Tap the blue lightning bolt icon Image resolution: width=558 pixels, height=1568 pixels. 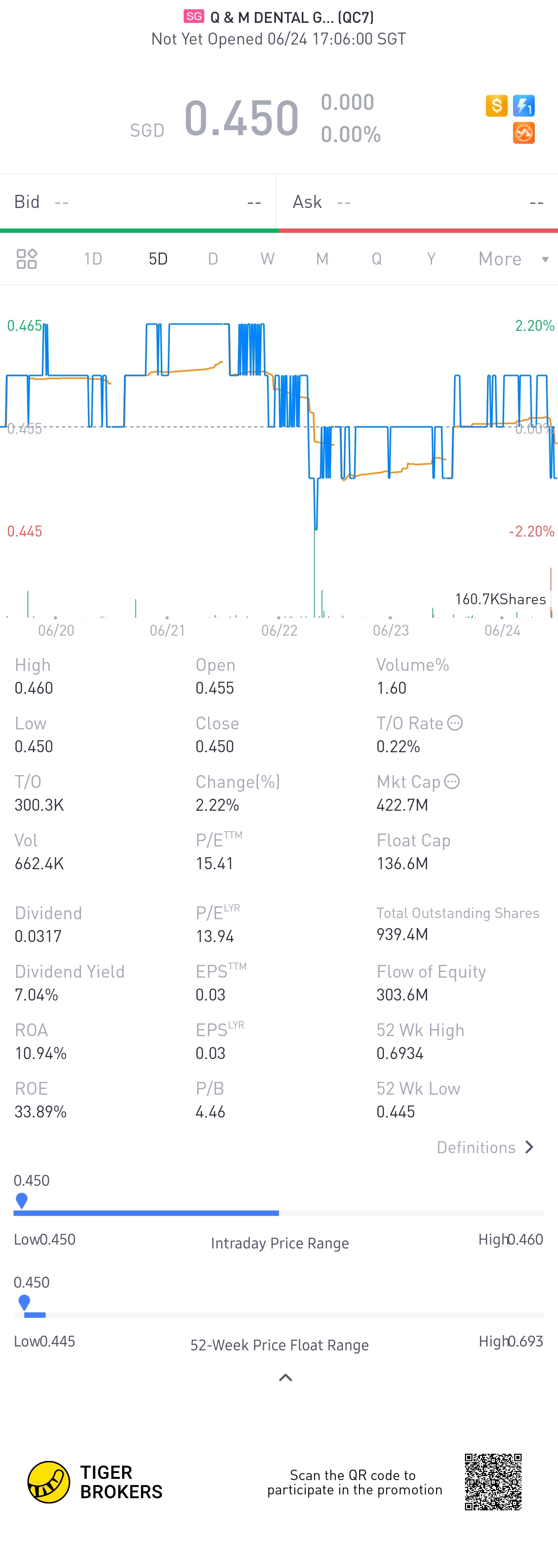(524, 106)
